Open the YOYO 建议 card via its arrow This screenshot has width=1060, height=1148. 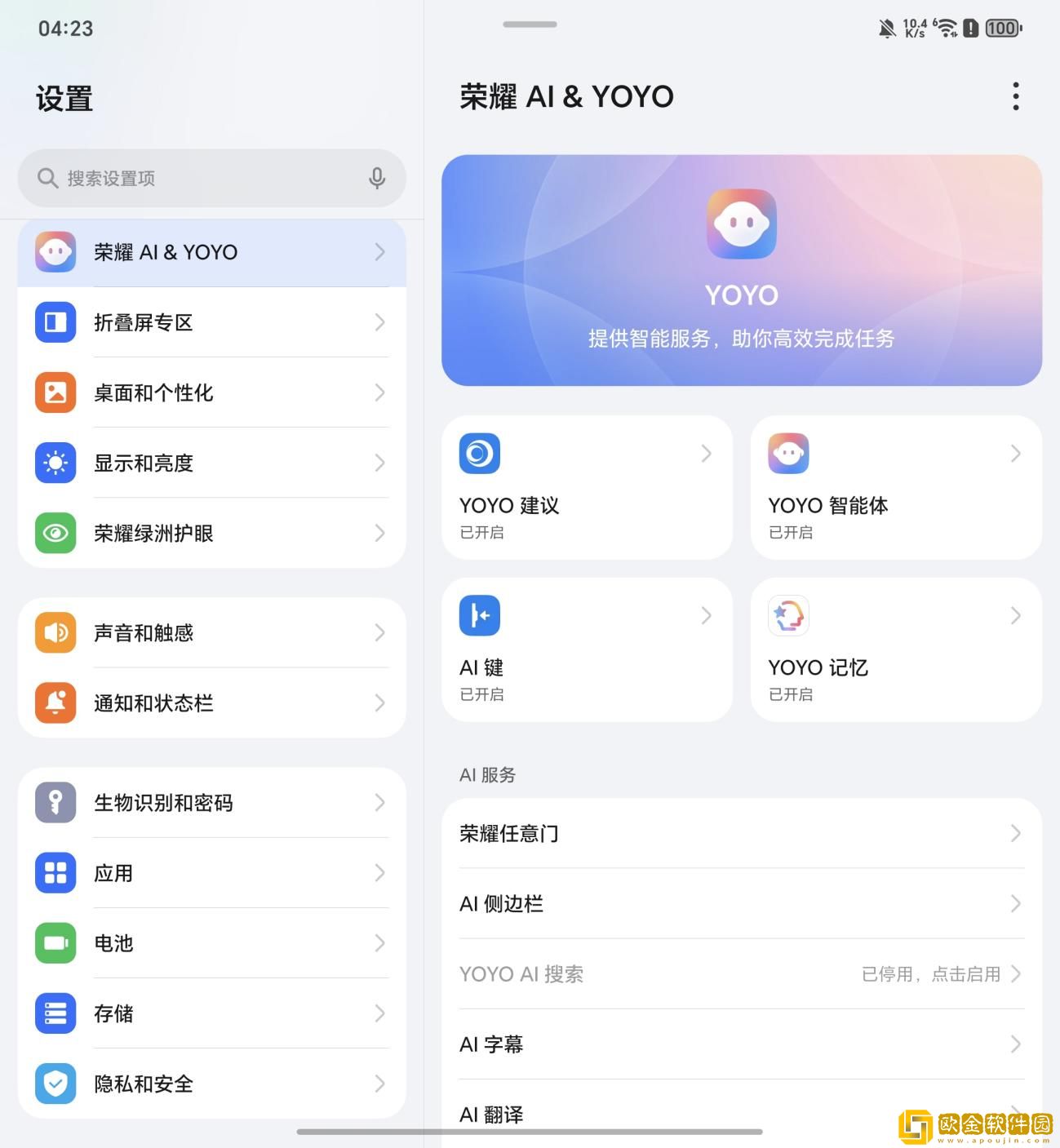point(705,453)
